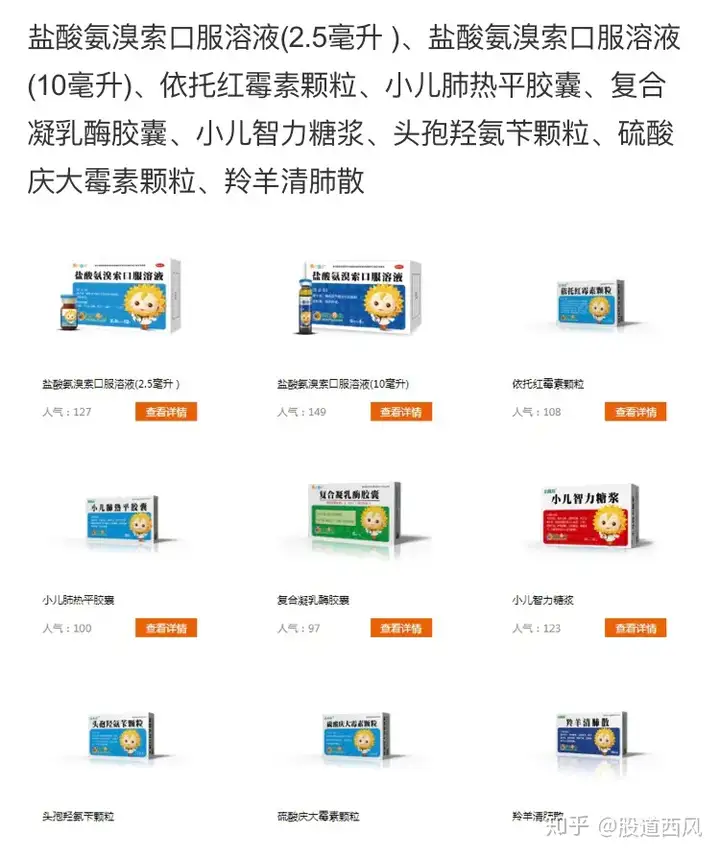This screenshot has width=720, height=857.
Task: Open the 盐酸氨溴索口服溶液(2.5毫升) product image
Action: [119, 296]
